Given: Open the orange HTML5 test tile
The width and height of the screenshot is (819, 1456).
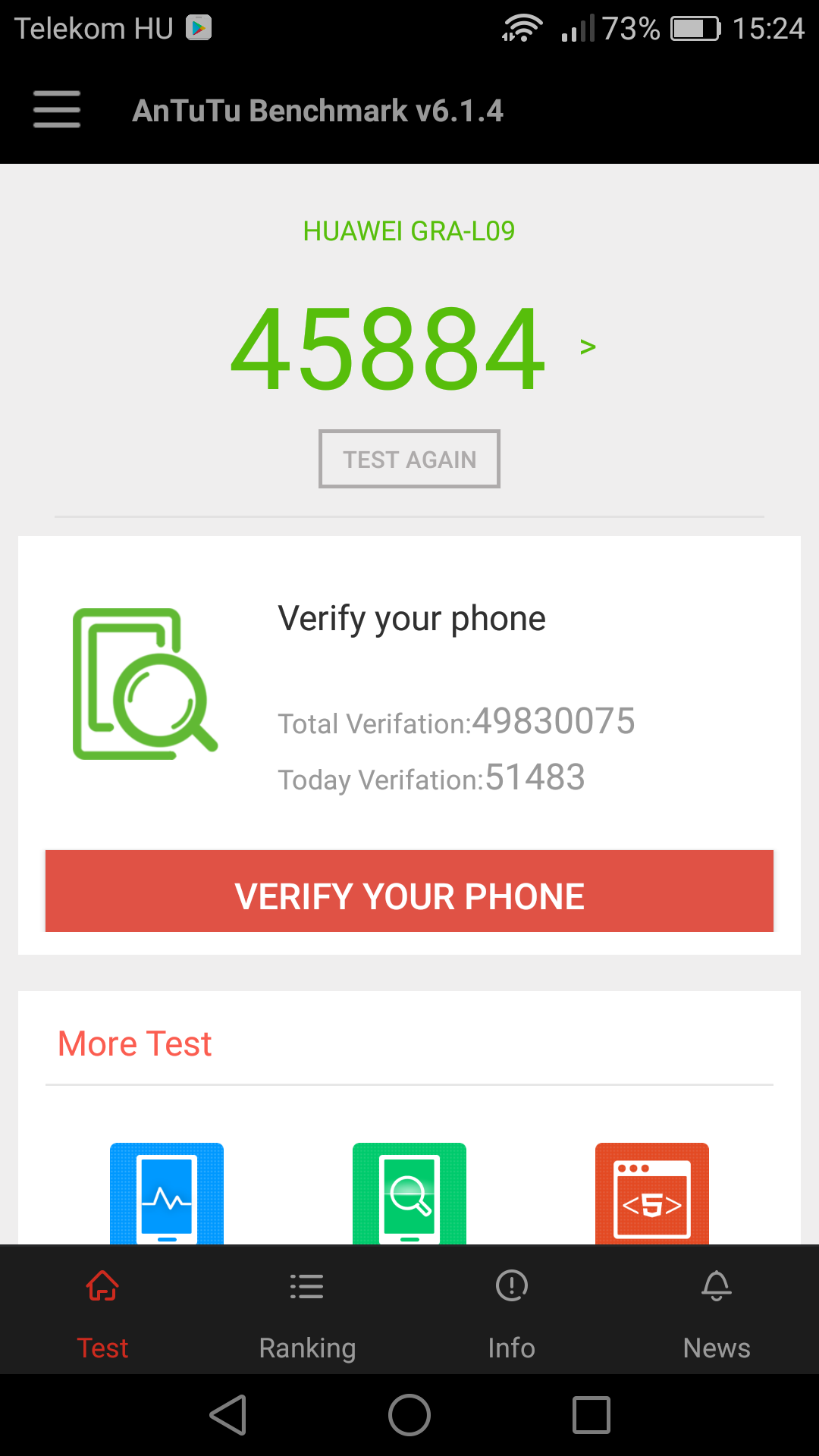Looking at the screenshot, I should coord(652,1194).
